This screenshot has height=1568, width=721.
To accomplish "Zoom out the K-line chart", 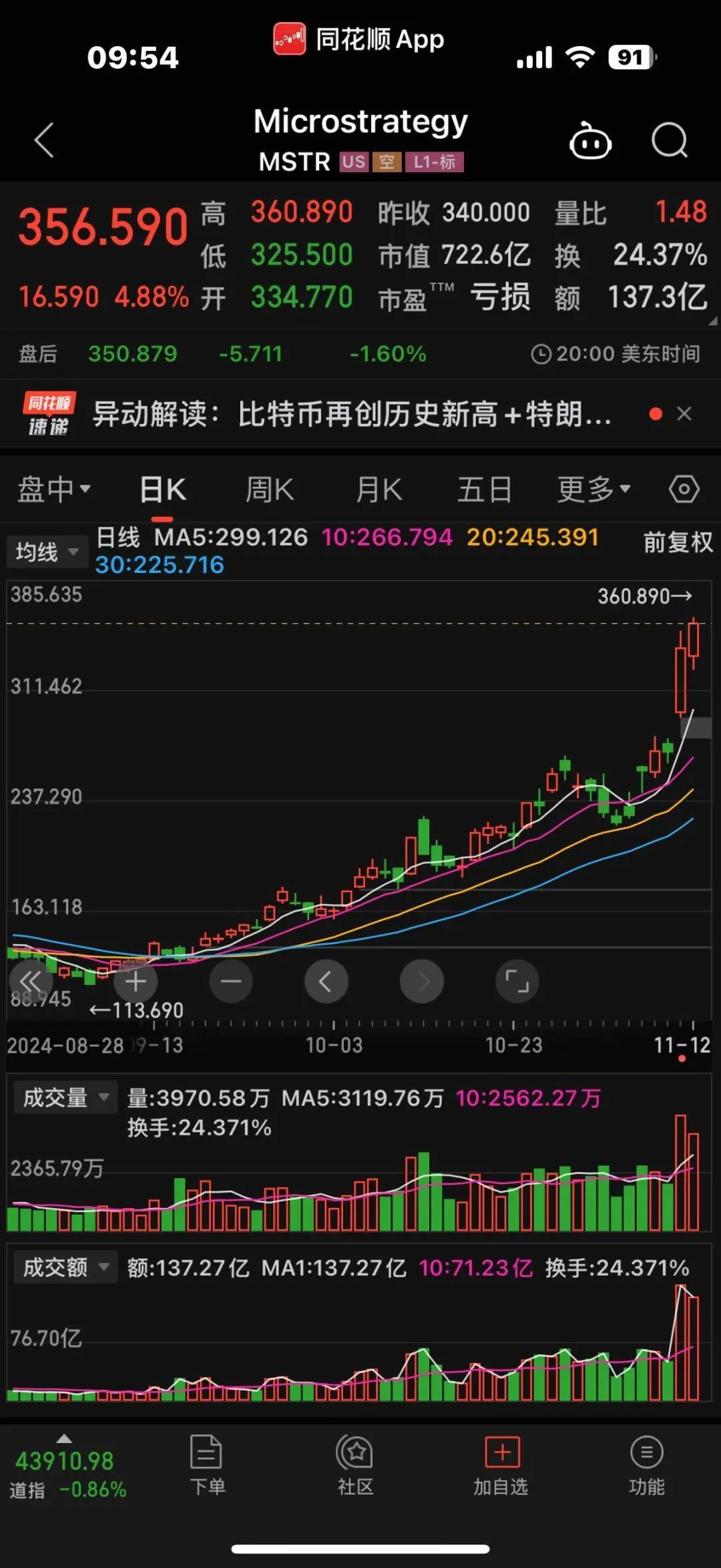I will [x=231, y=981].
